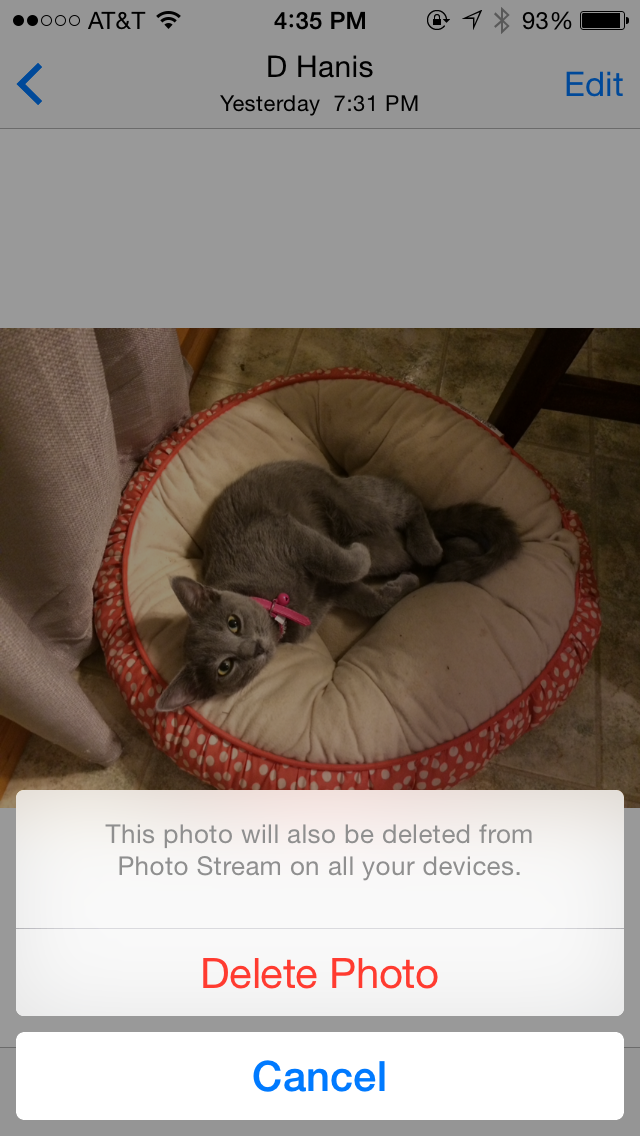Tap Edit in the top bar
Viewport: 640px width, 1136px height.
tap(594, 85)
